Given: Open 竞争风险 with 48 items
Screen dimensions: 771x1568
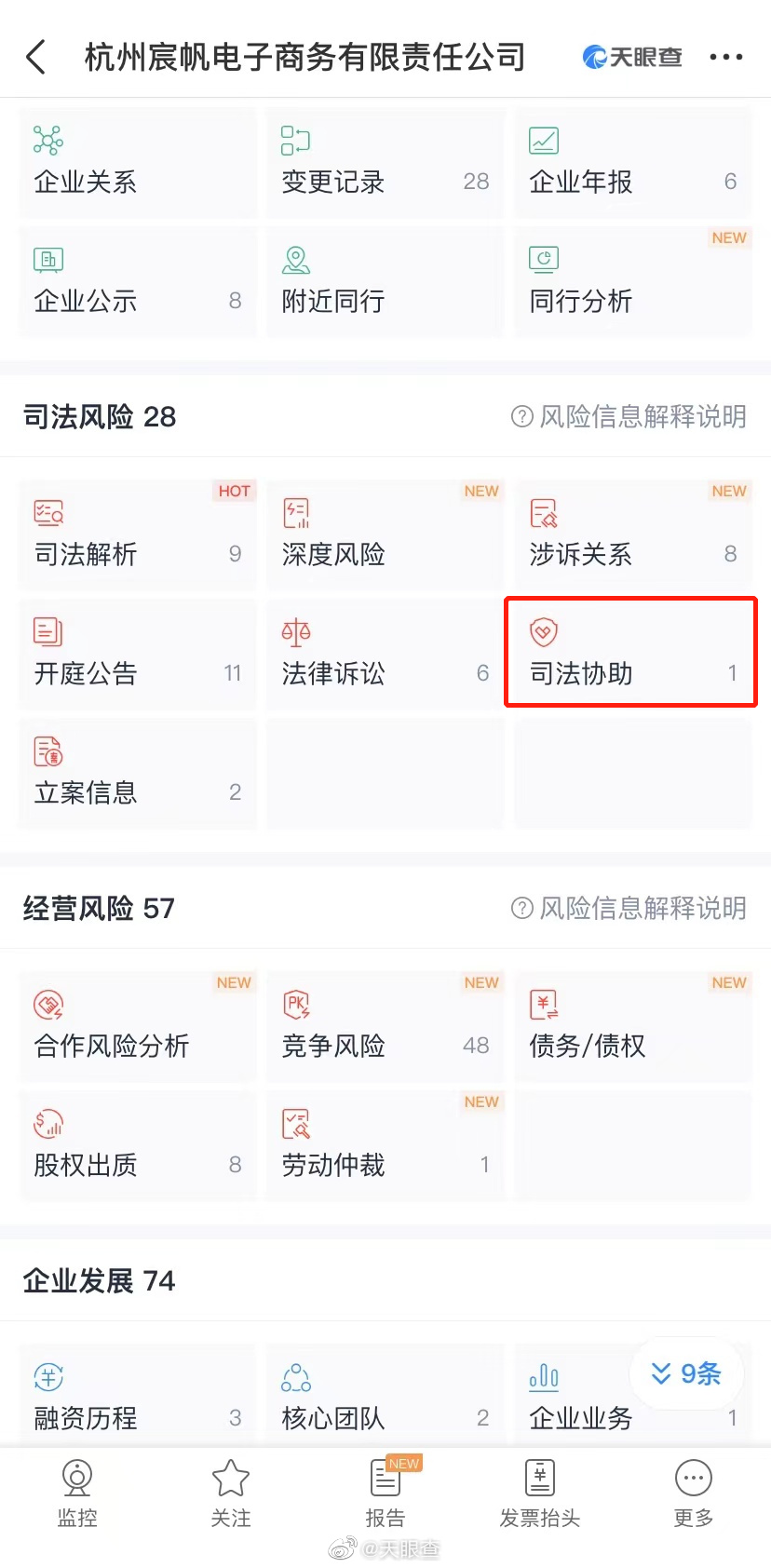Looking at the screenshot, I should 385,1026.
